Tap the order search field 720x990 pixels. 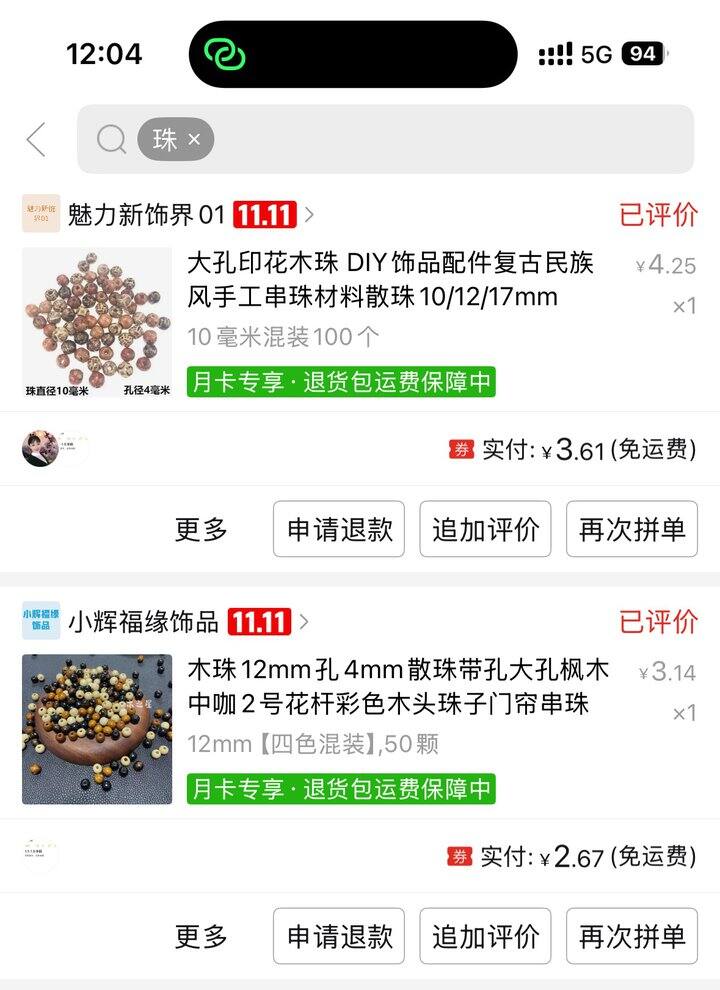(440, 140)
